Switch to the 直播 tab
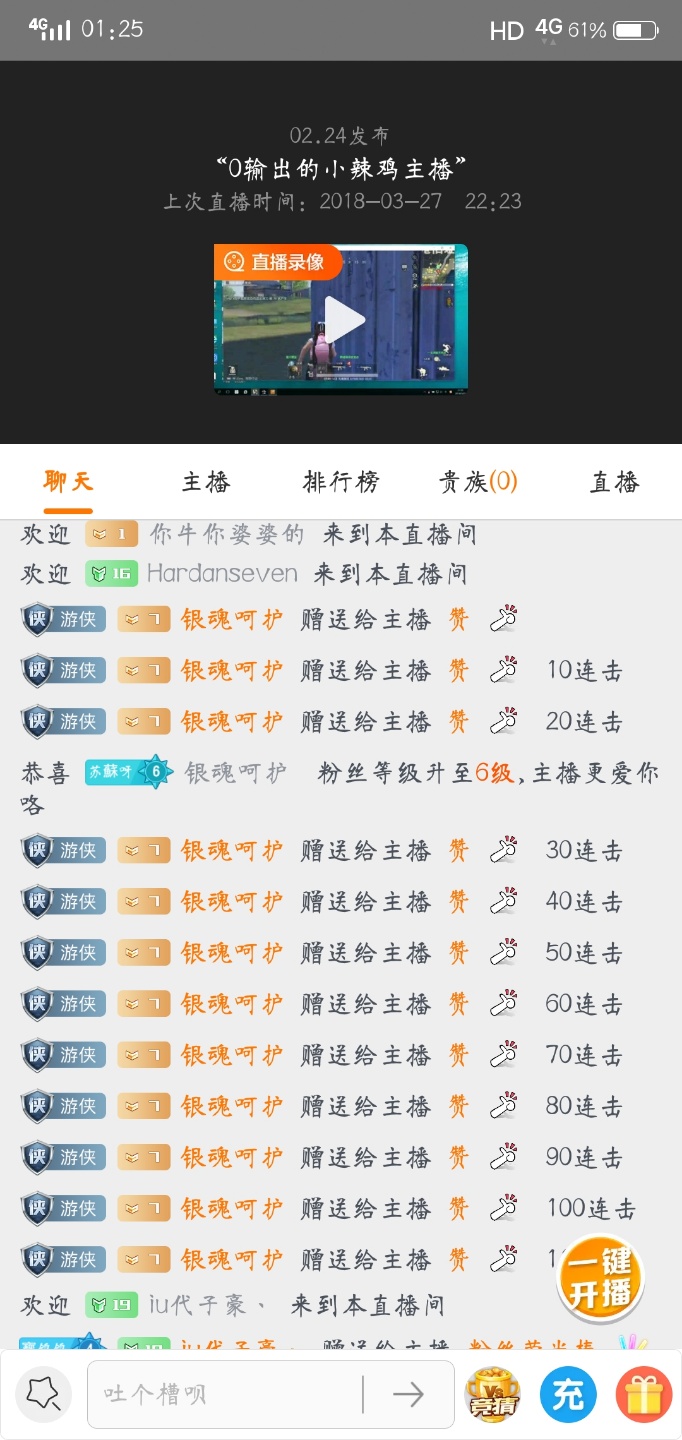682x1440 pixels. pyautogui.click(x=614, y=482)
